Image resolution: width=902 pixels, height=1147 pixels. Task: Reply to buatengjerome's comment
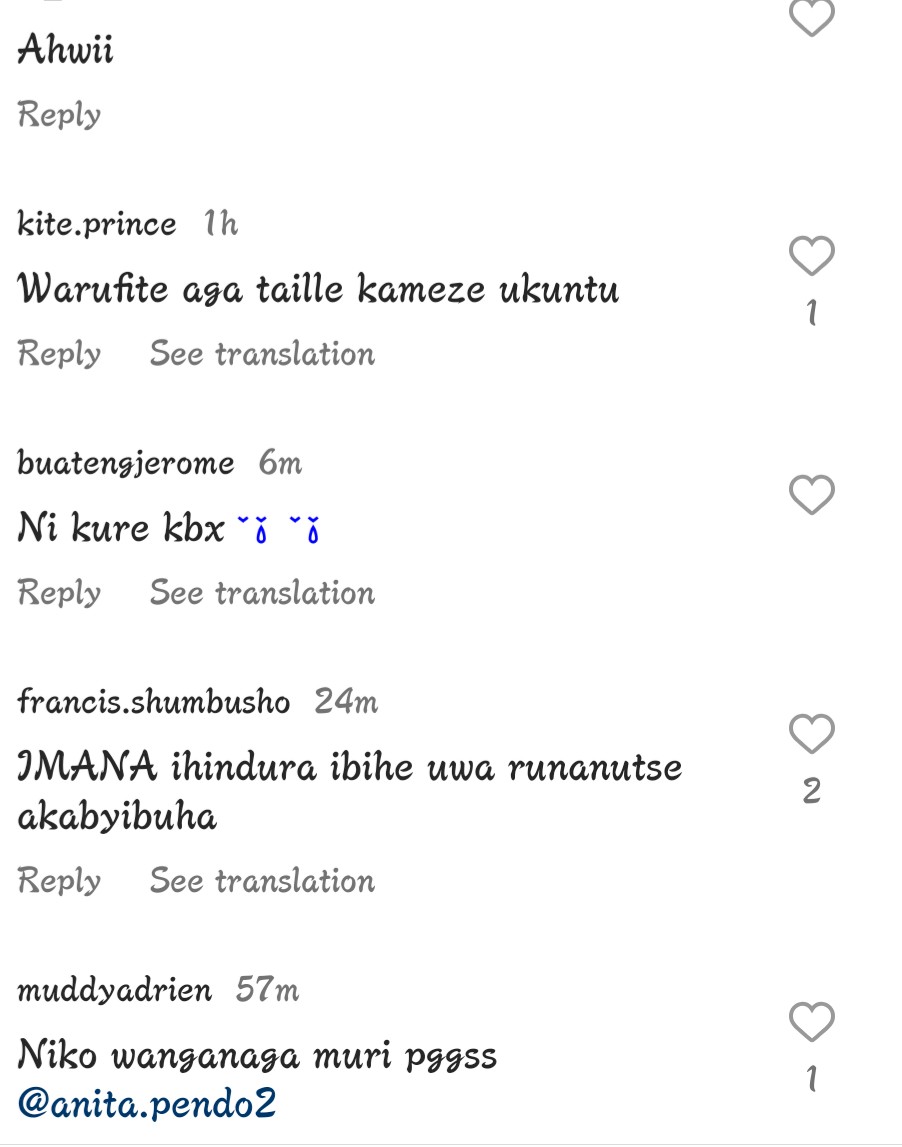tap(59, 593)
